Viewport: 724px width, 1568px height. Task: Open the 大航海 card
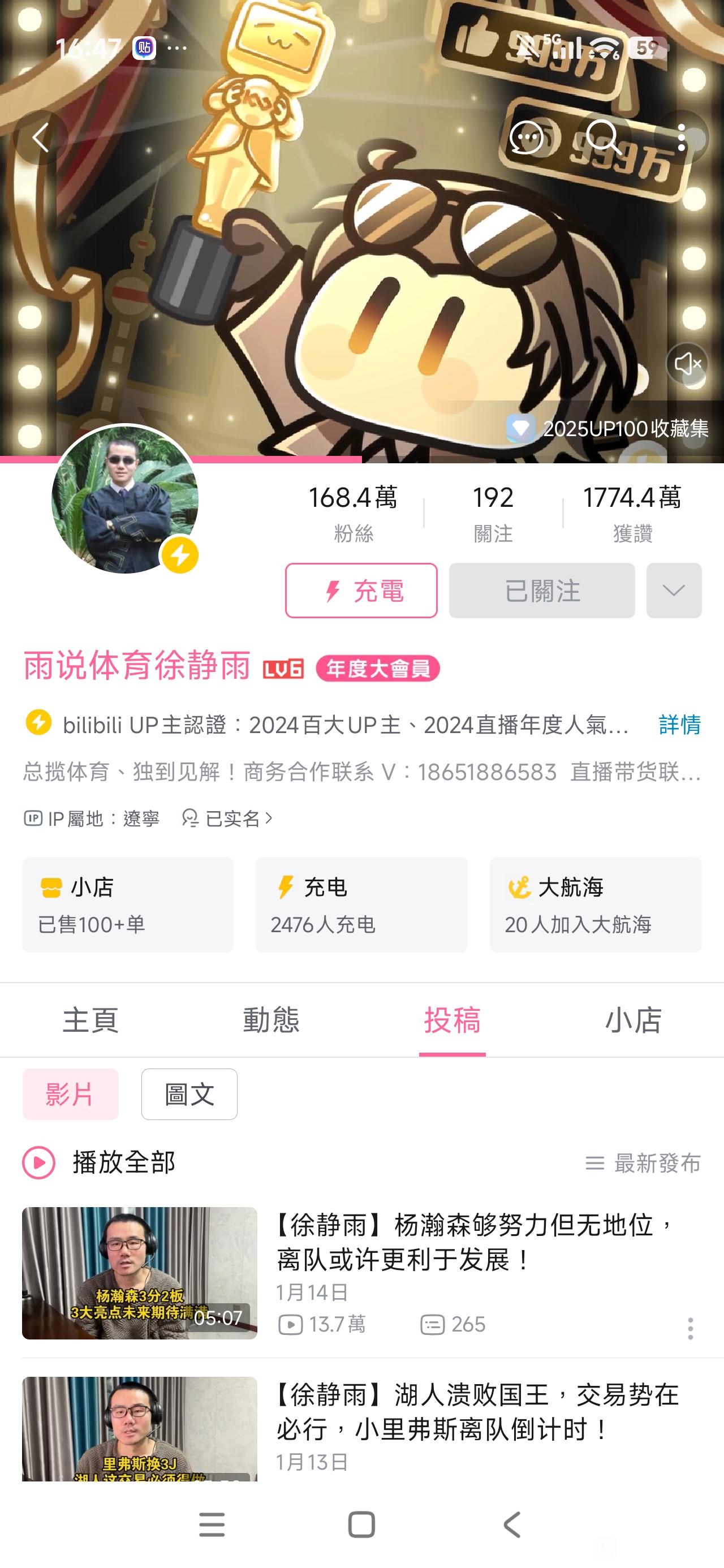click(x=595, y=904)
